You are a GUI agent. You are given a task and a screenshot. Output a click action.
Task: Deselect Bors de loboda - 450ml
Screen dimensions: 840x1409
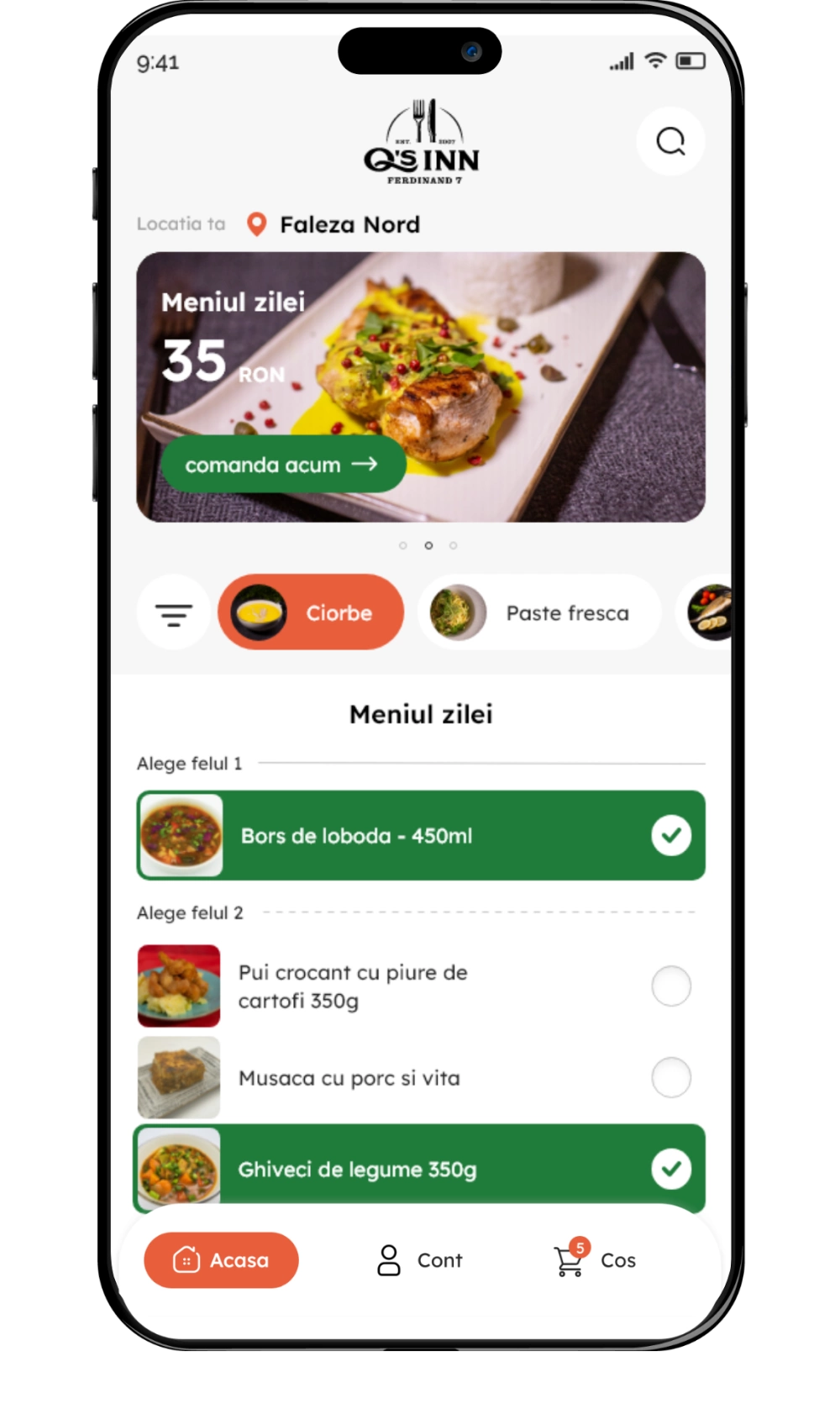(x=671, y=835)
